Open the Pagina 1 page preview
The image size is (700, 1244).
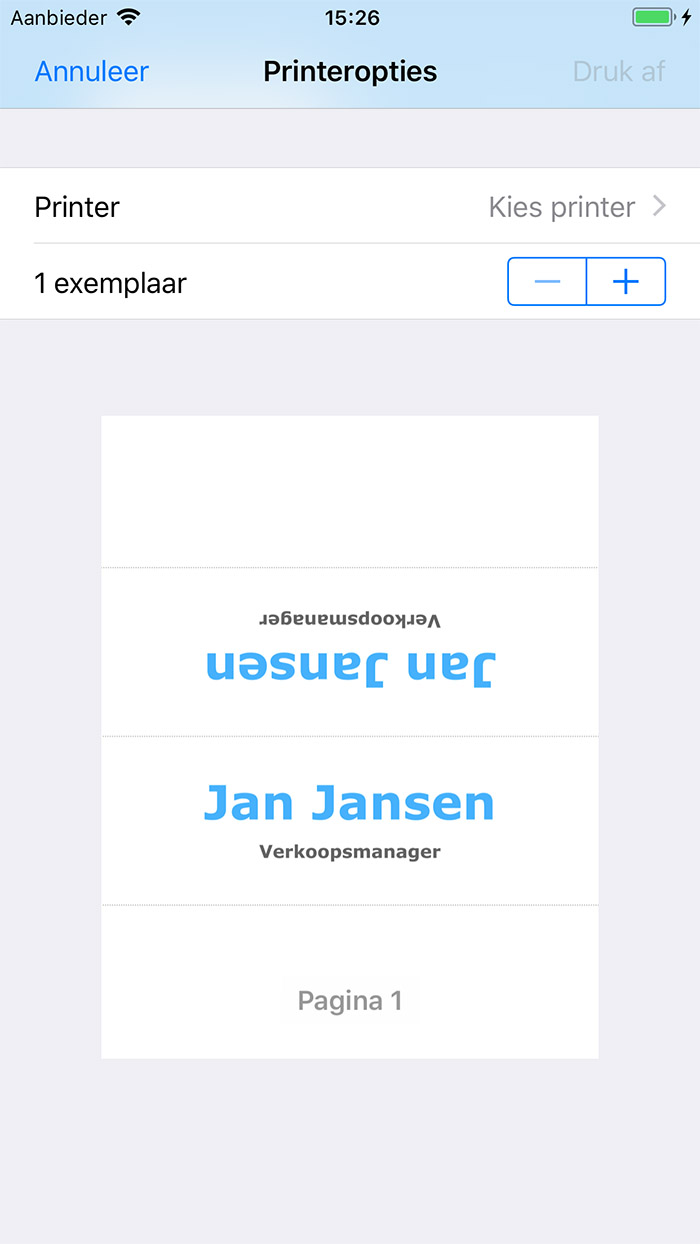350,737
